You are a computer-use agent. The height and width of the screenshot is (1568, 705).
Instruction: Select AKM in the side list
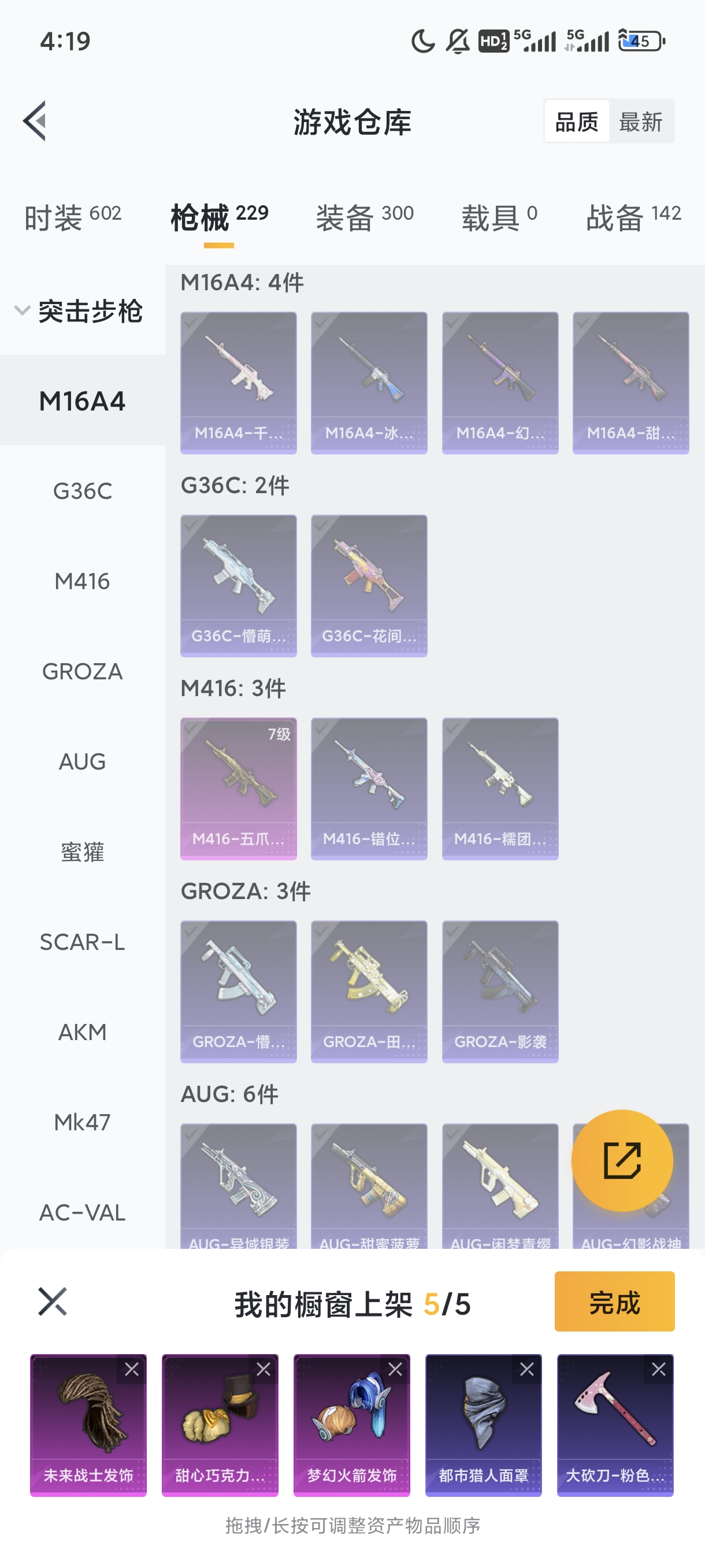[83, 1033]
